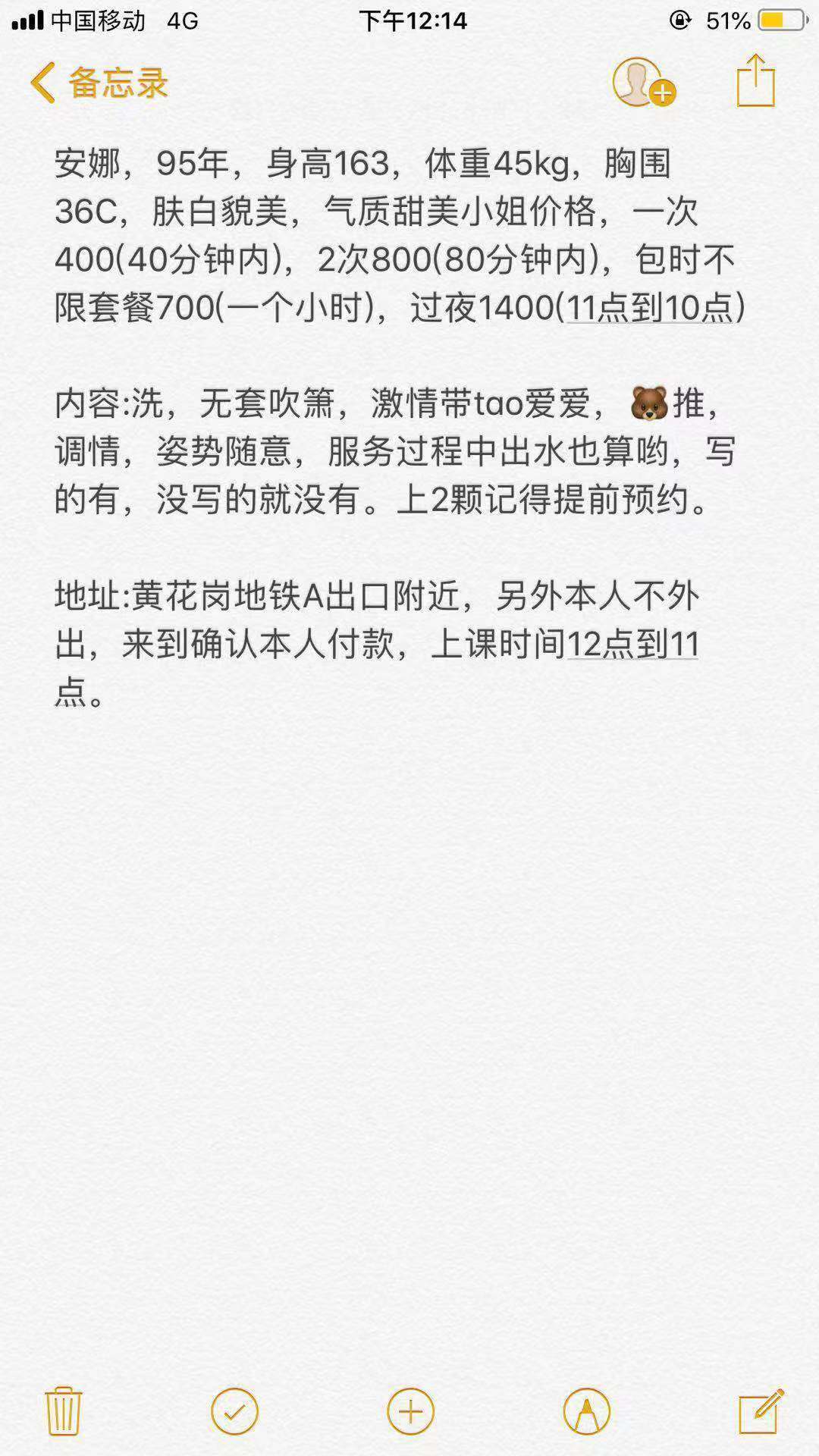Tap the underlined 11点到10点 text

[648, 306]
